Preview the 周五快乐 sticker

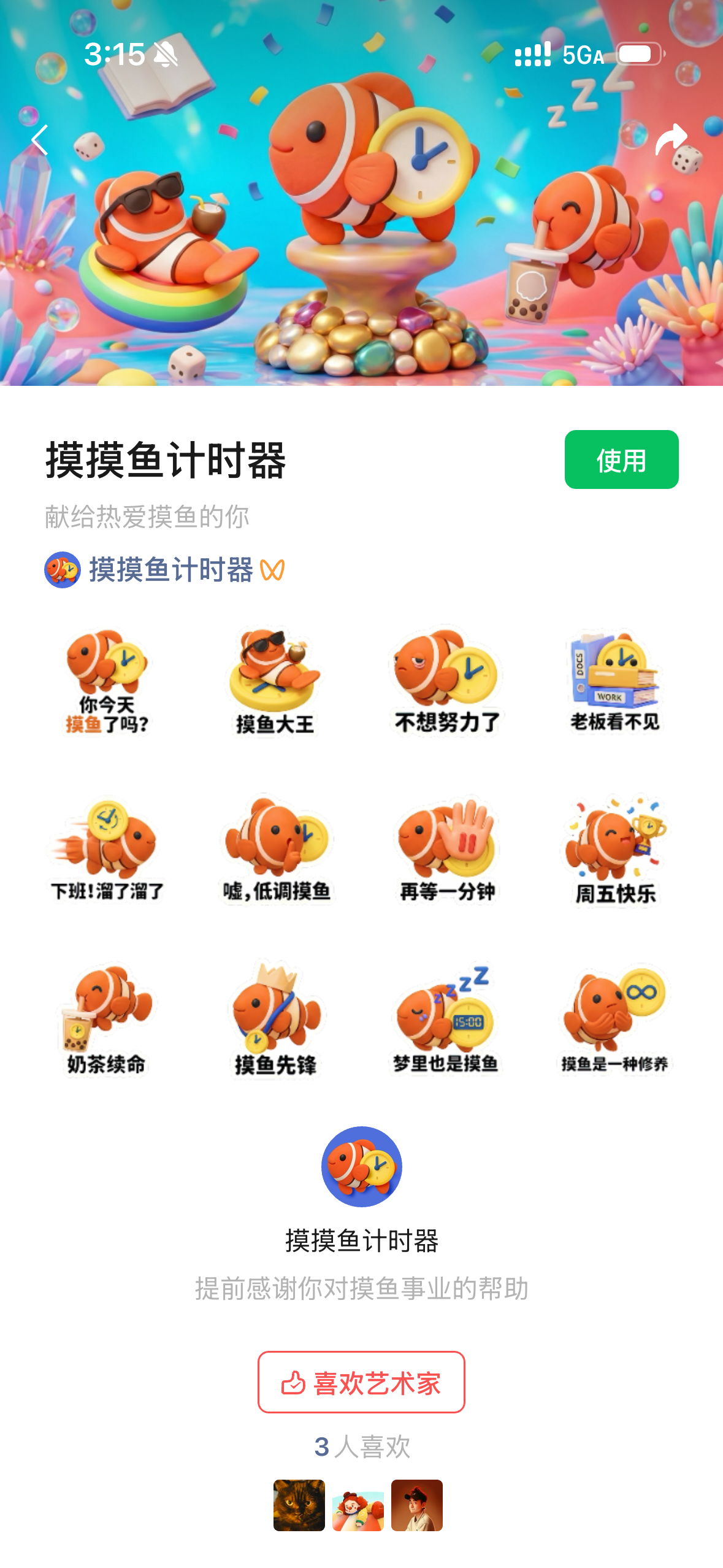pyautogui.click(x=614, y=850)
